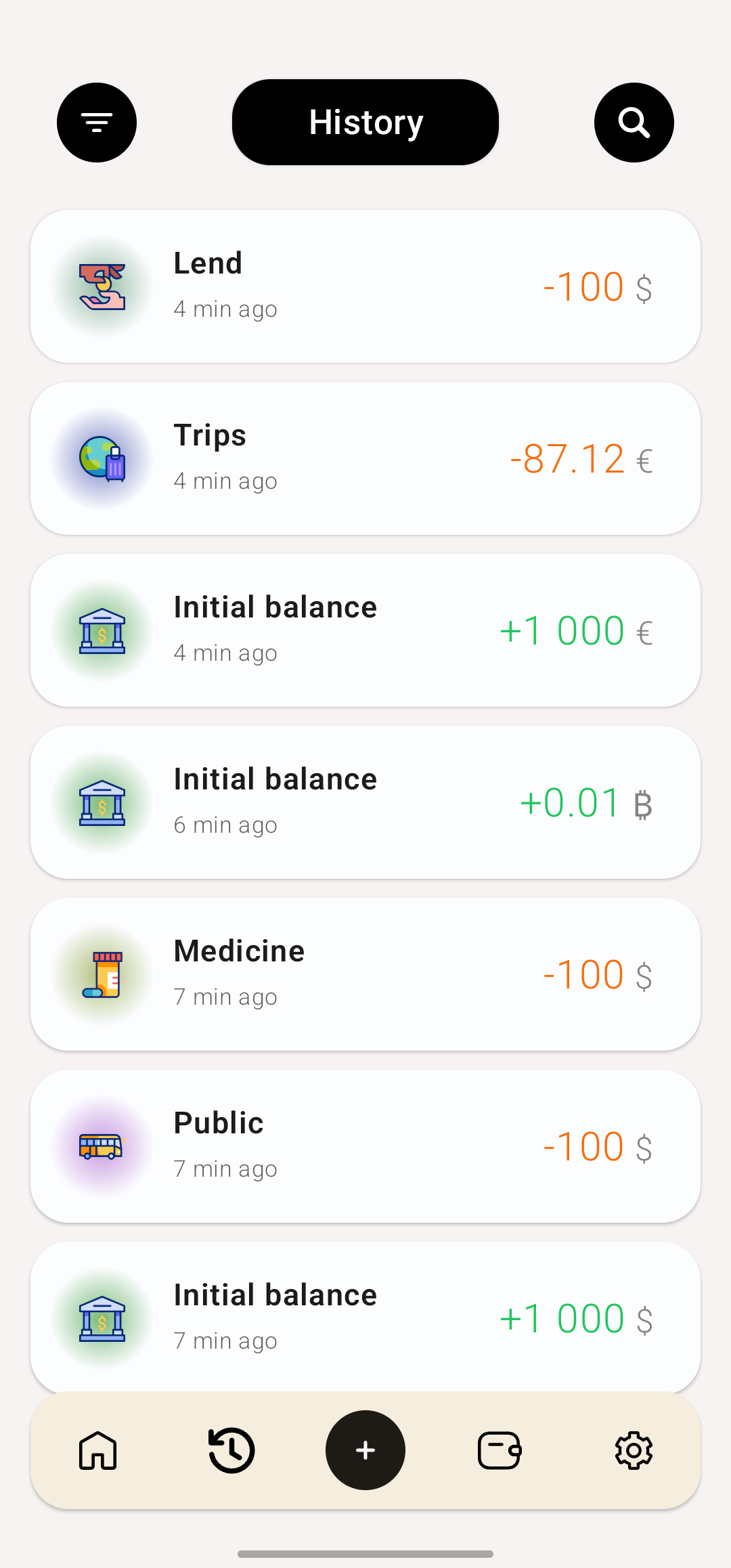This screenshot has width=731, height=1568.
Task: Select the Trips -87.12 euro transaction
Action: click(x=365, y=458)
